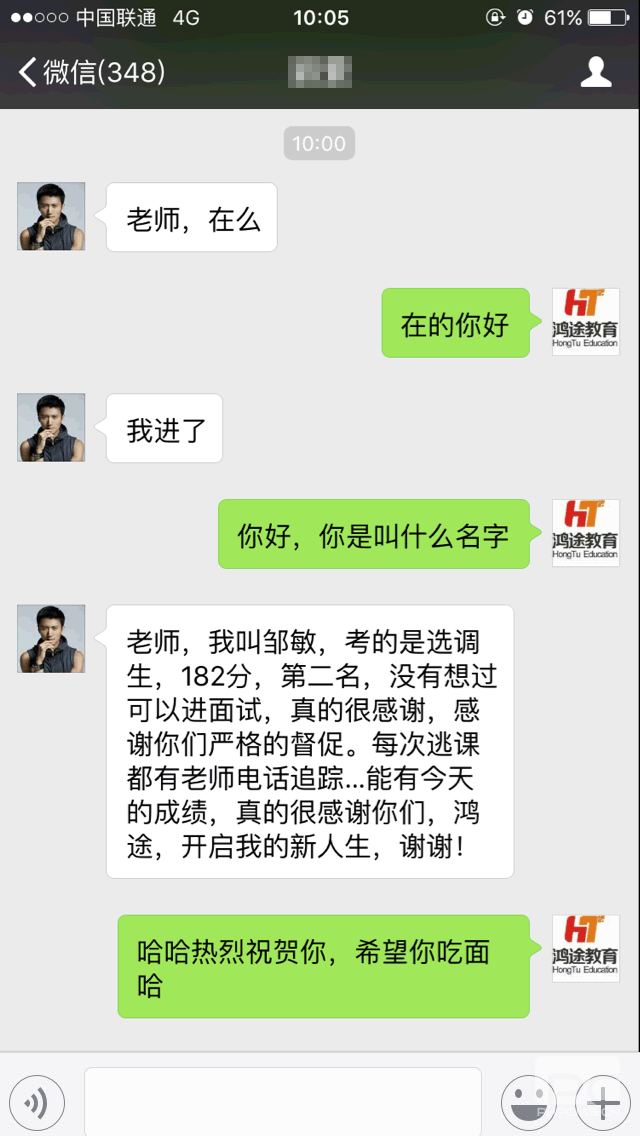Tap the message text field
640x1136 pixels.
pyautogui.click(x=282, y=1103)
